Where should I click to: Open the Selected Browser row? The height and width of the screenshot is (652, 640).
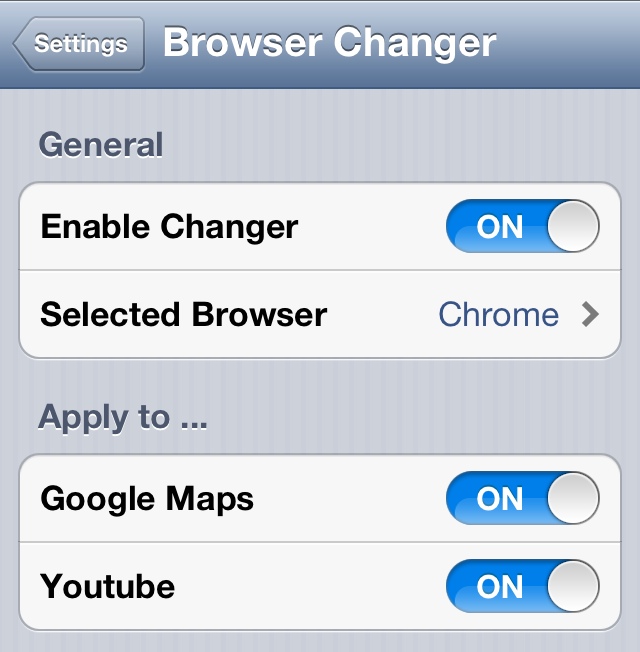click(x=320, y=315)
